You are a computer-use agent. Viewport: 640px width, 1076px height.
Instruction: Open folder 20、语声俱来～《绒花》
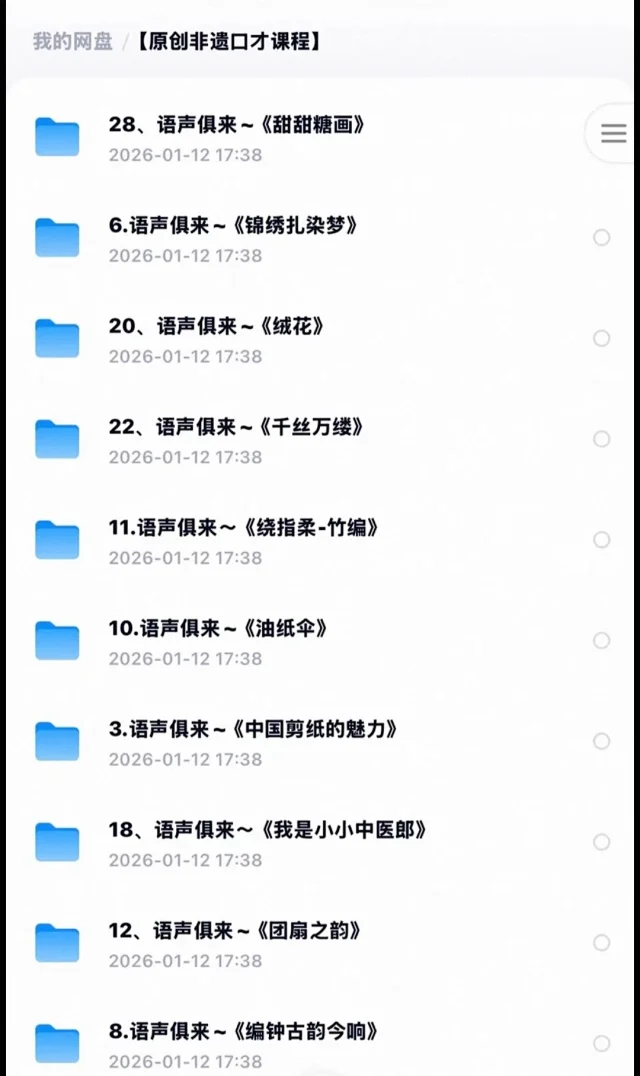click(216, 326)
